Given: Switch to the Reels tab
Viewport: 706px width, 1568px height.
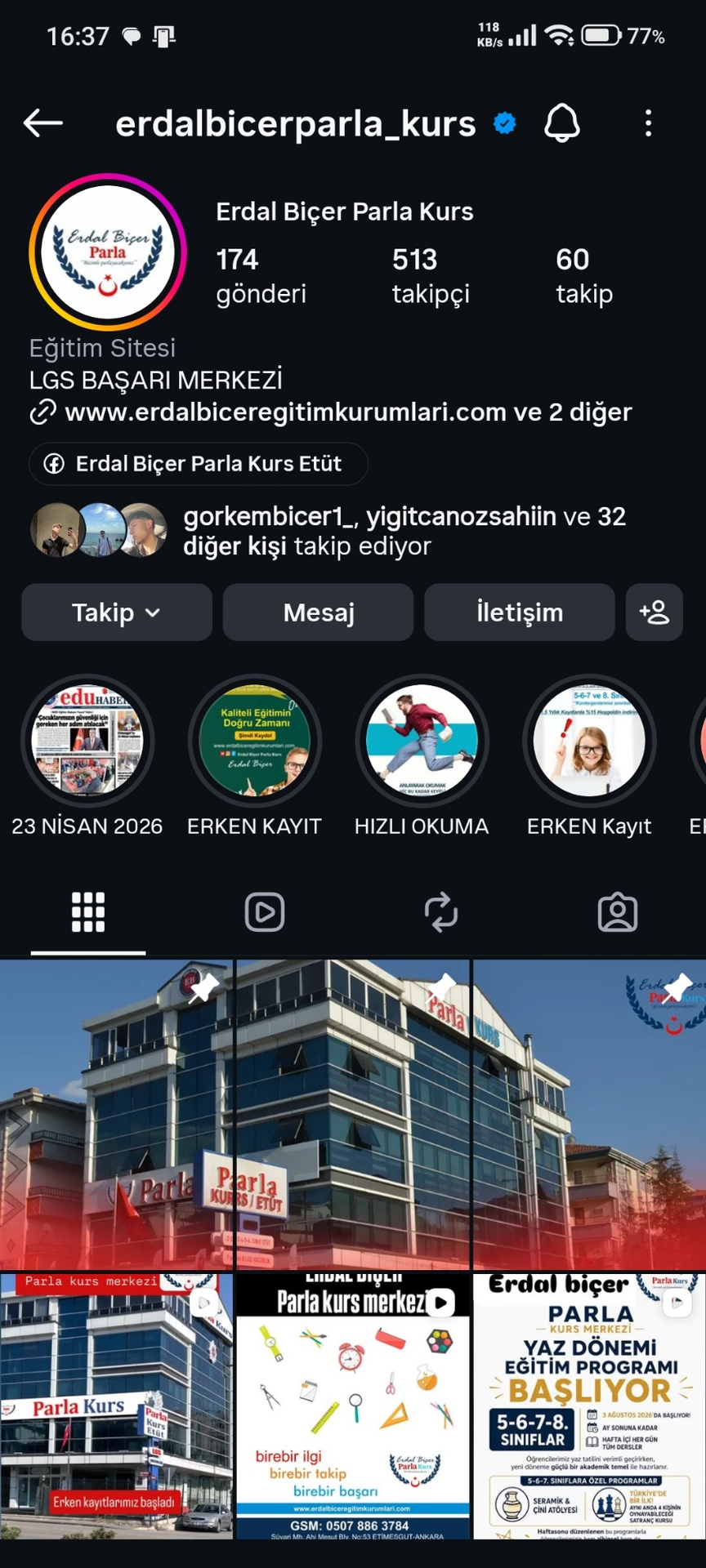Looking at the screenshot, I should pyautogui.click(x=265, y=912).
